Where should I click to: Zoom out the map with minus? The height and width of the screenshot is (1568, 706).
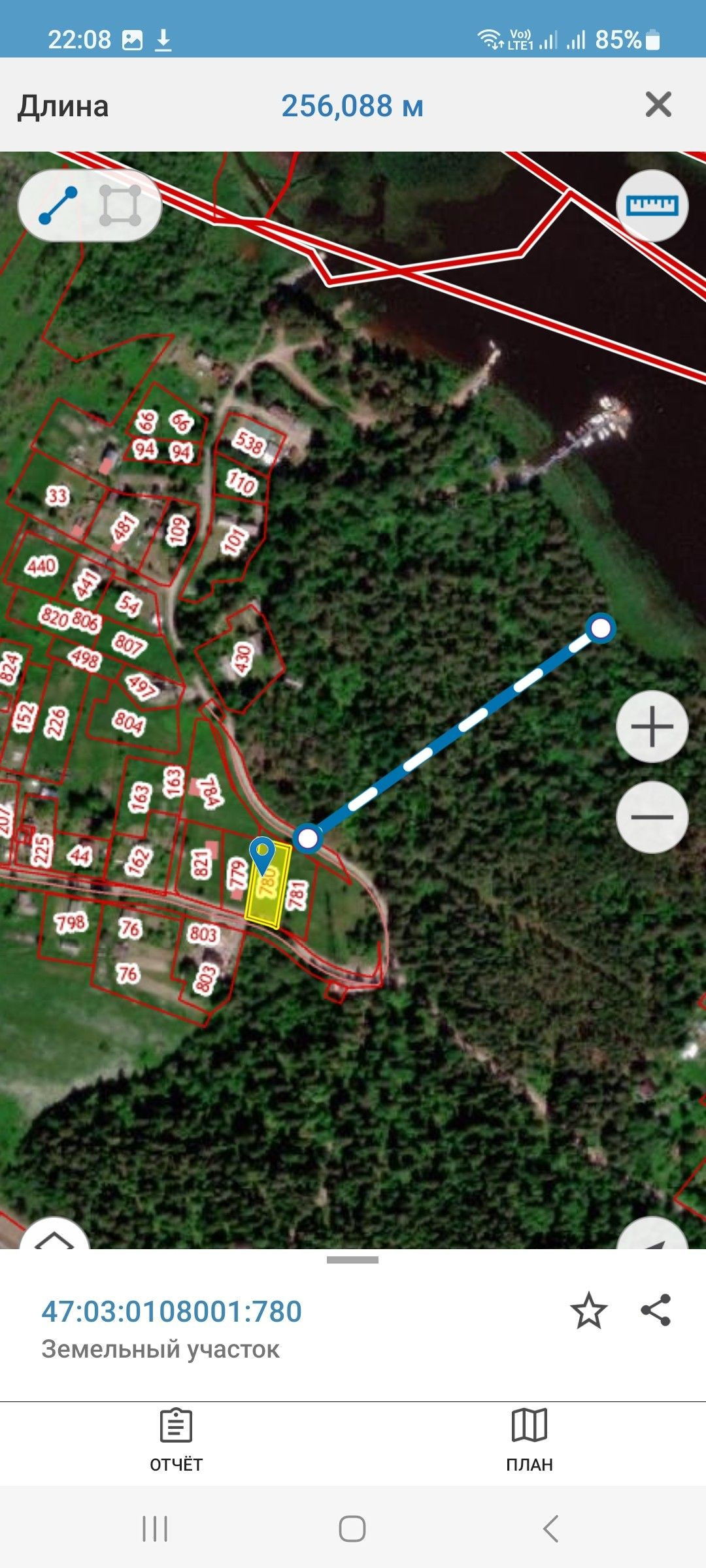click(x=652, y=817)
